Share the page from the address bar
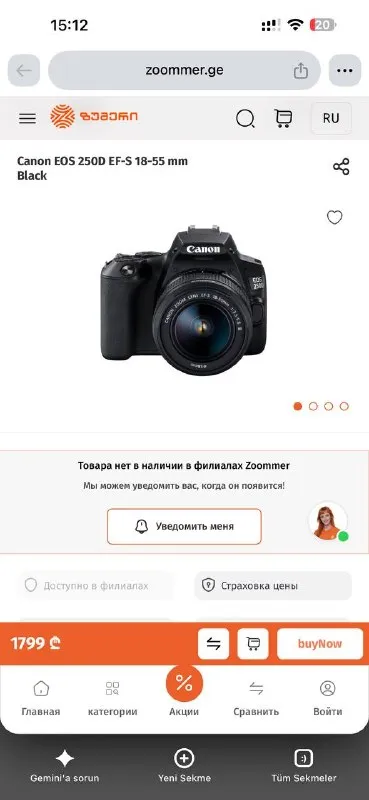The width and height of the screenshot is (369, 800). click(301, 70)
